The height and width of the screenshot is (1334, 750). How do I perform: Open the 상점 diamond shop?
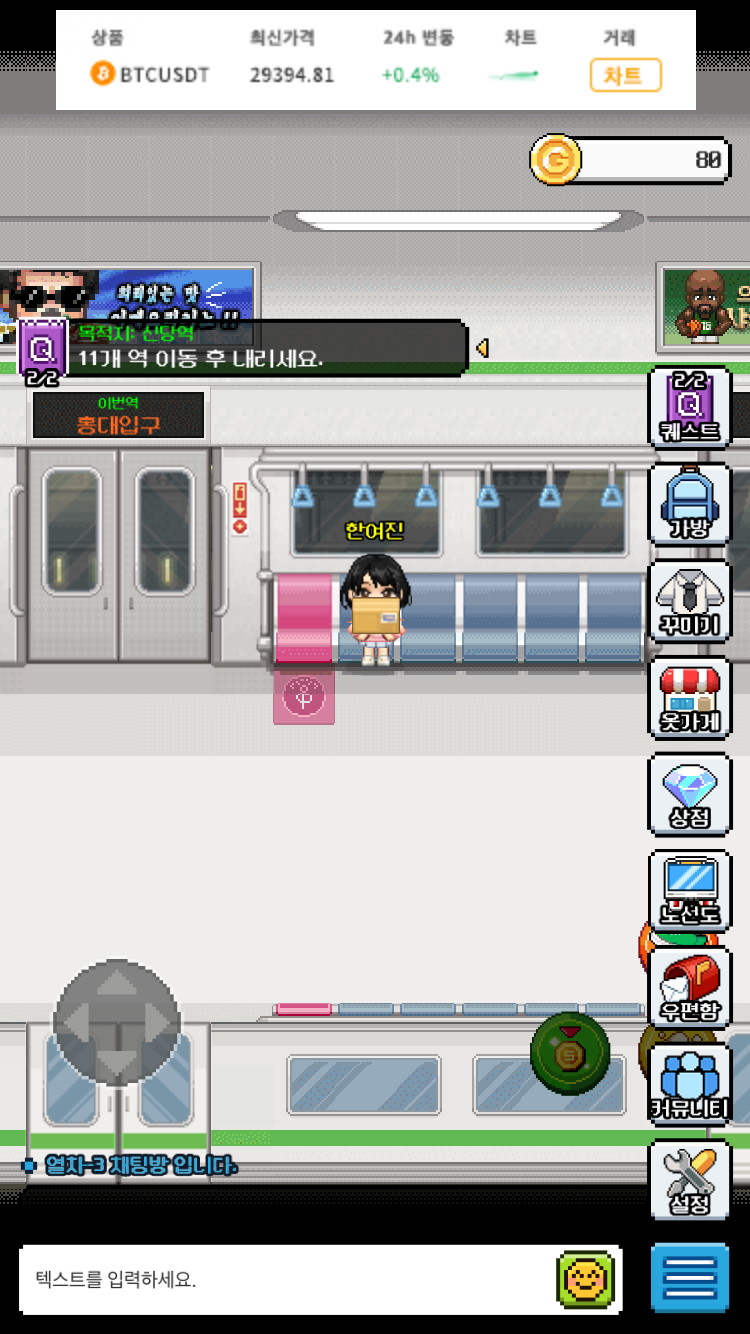(689, 795)
